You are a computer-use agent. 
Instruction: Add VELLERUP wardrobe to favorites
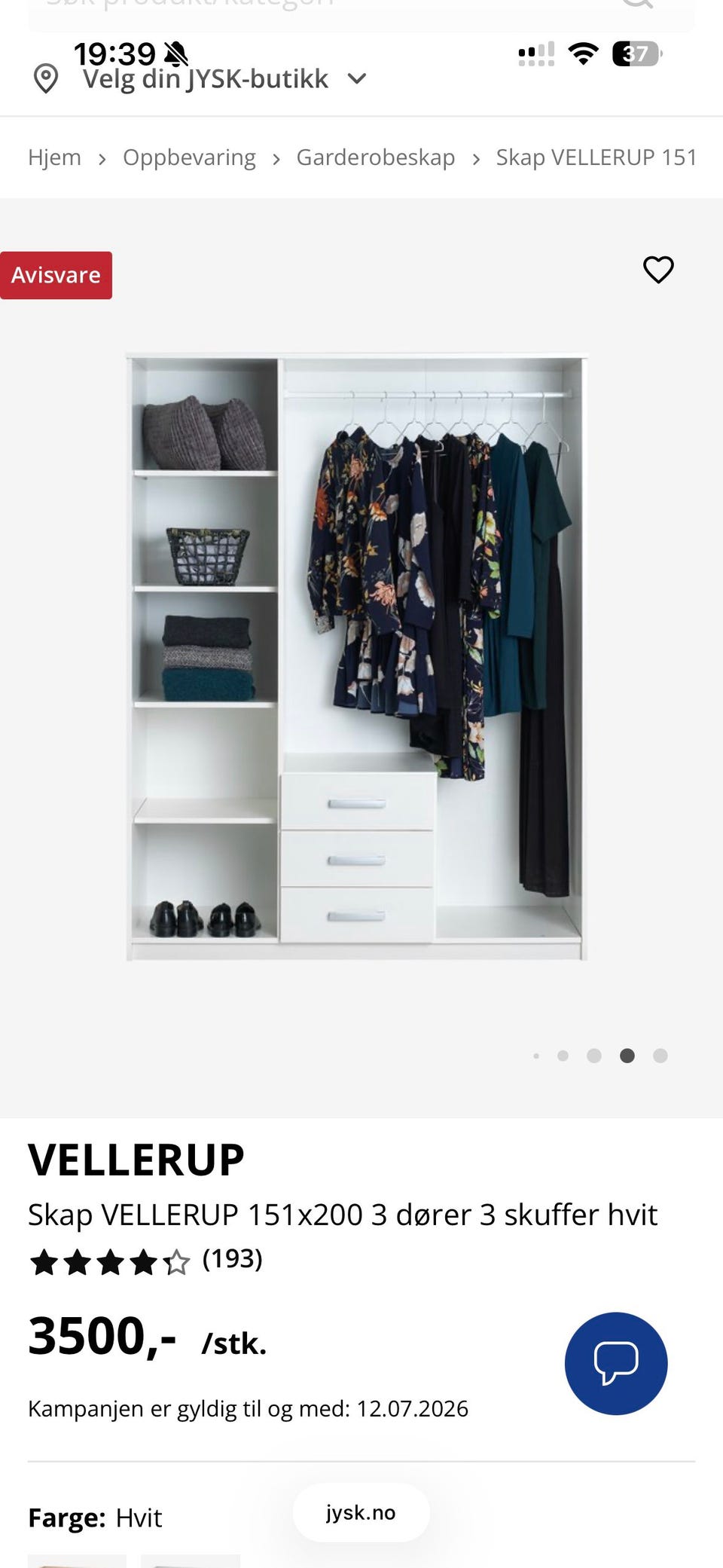(x=658, y=270)
